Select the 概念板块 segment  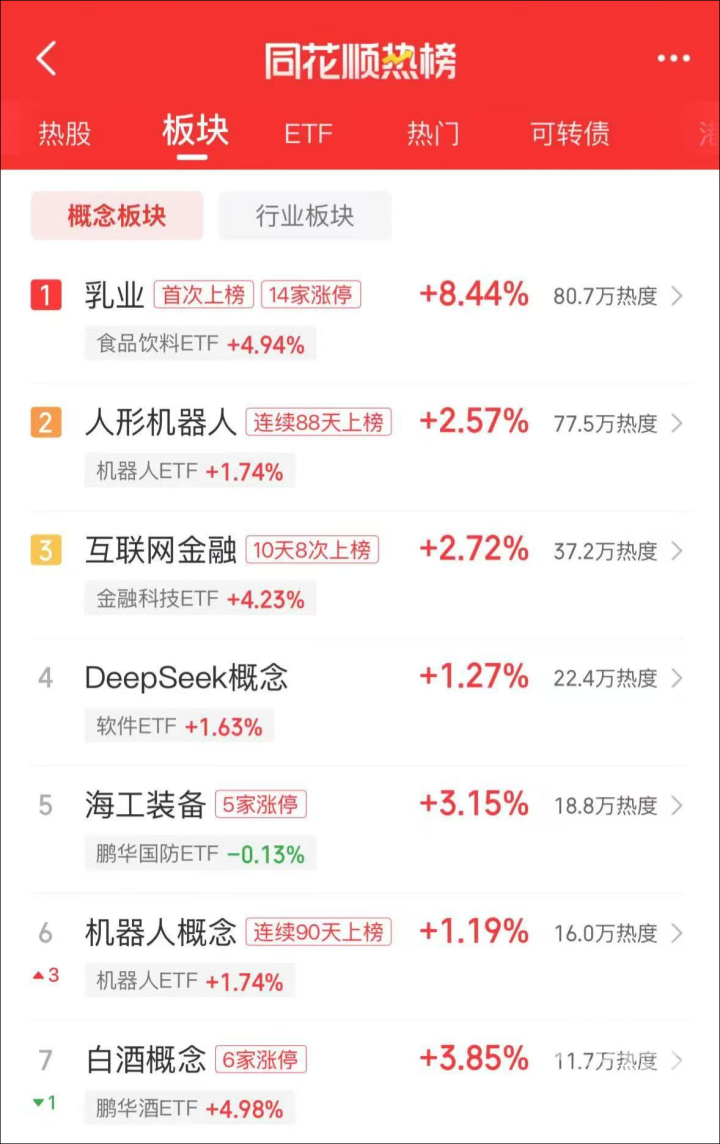[x=117, y=216]
